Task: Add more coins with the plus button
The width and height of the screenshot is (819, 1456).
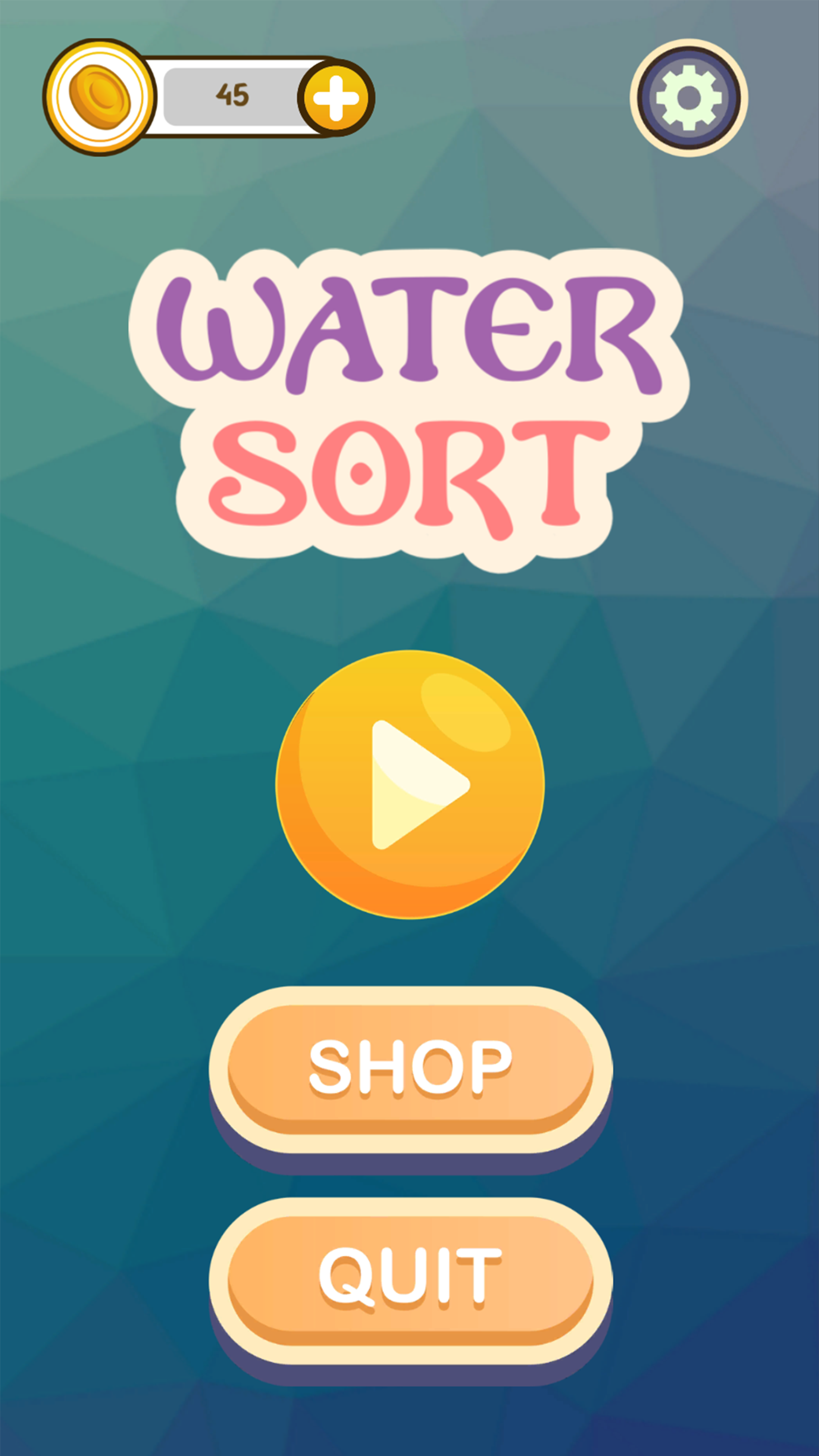Action: click(336, 98)
